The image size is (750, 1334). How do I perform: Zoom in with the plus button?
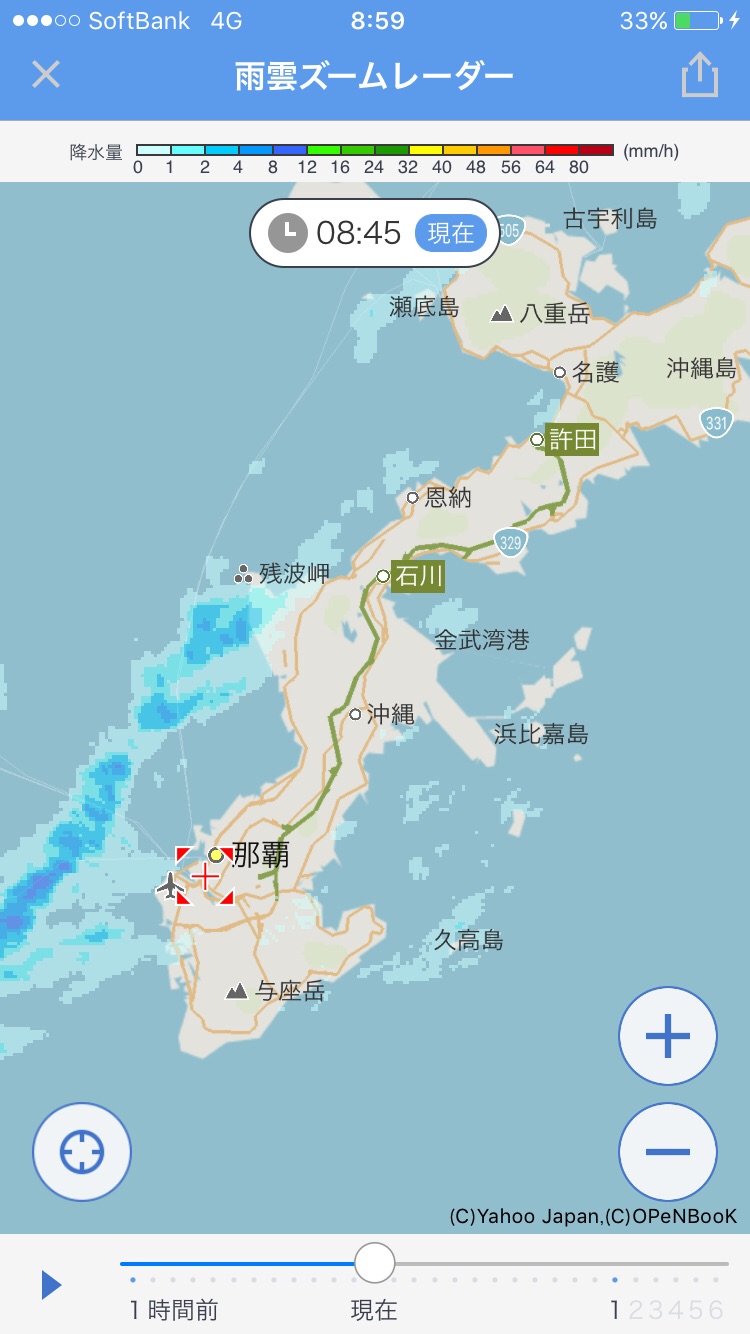(x=668, y=1036)
